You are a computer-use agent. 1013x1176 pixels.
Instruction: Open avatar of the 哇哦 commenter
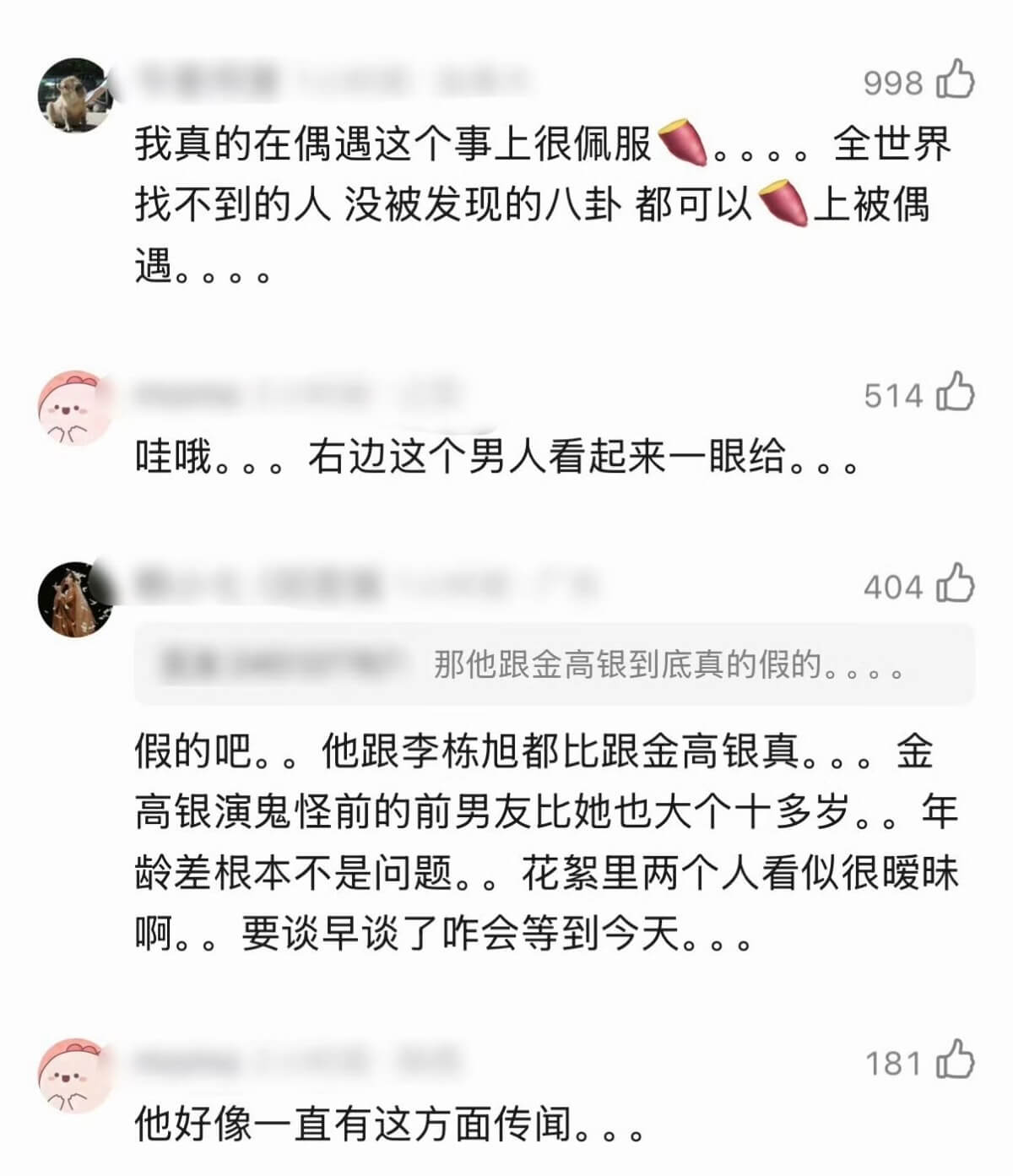[76, 407]
